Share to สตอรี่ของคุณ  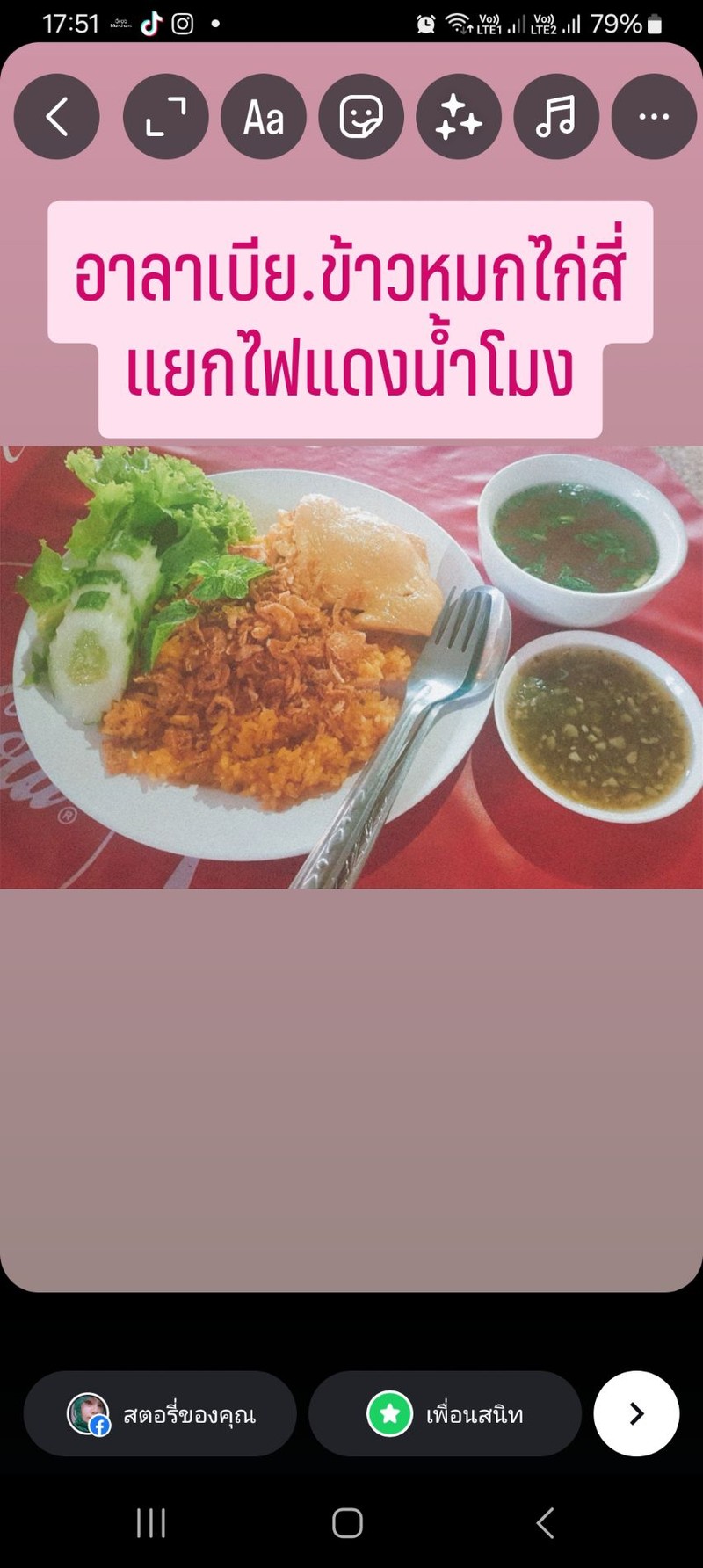160,1414
